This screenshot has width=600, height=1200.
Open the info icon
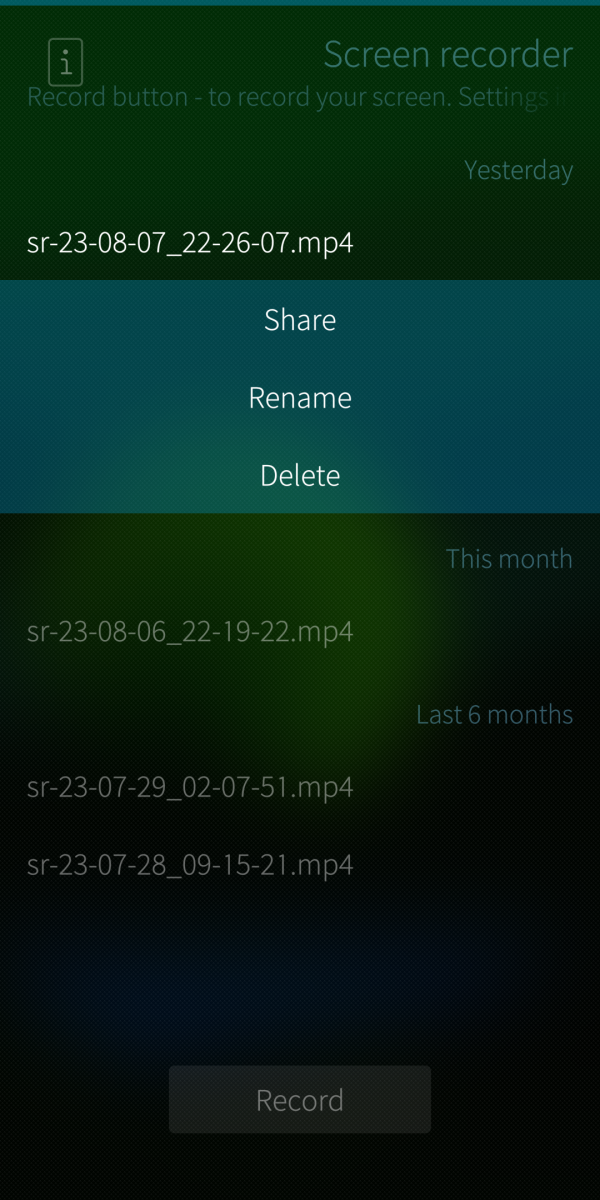(x=66, y=63)
